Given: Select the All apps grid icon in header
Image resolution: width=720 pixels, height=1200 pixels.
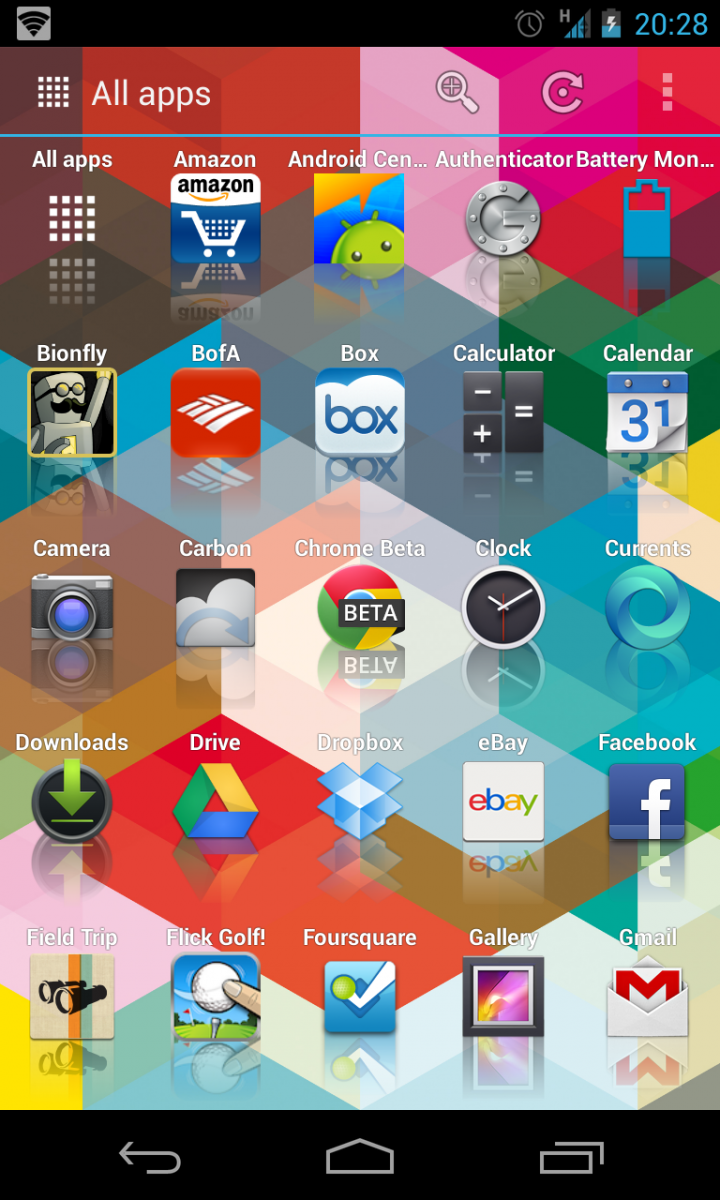Looking at the screenshot, I should coord(52,91).
